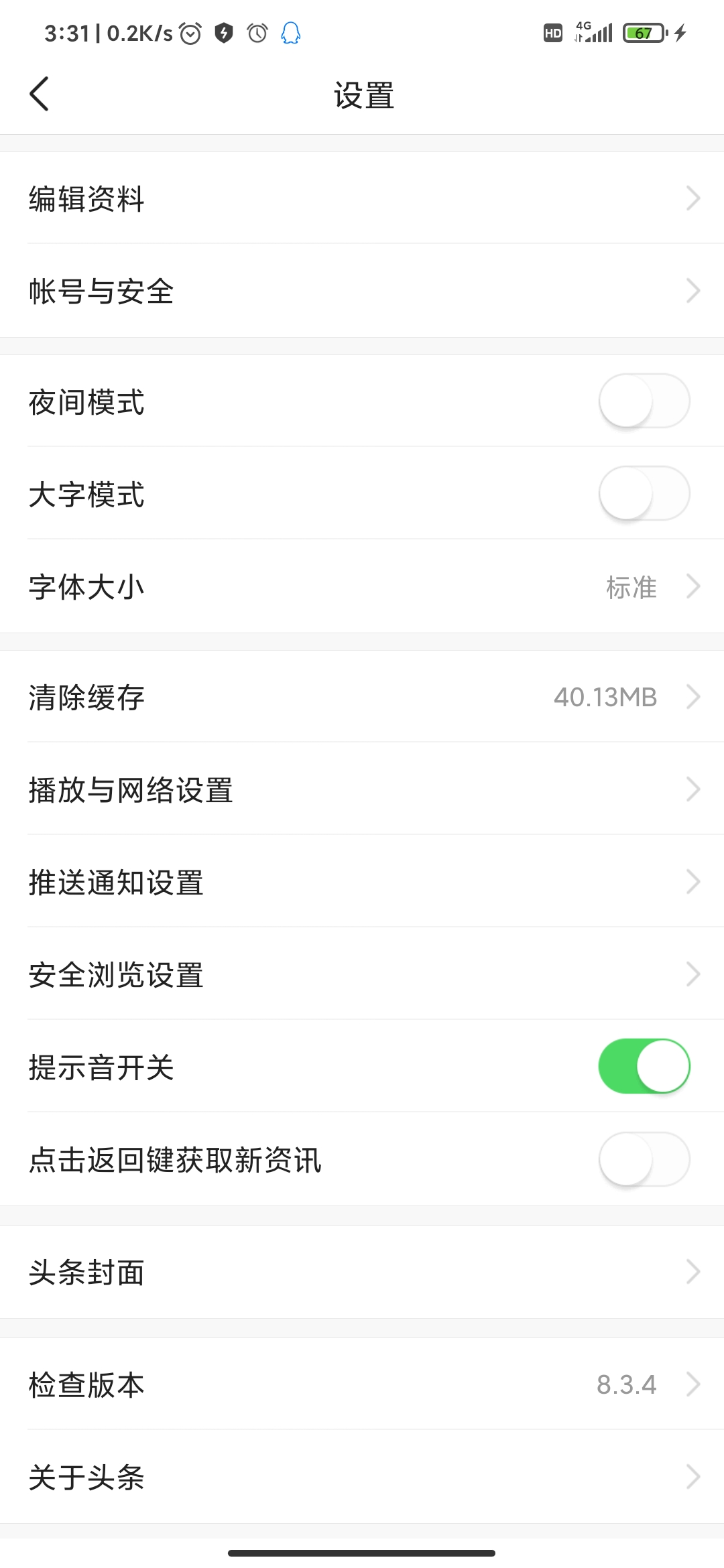
Task: Tap 清除缓存 to clear 40.13MB cache
Action: coord(362,697)
